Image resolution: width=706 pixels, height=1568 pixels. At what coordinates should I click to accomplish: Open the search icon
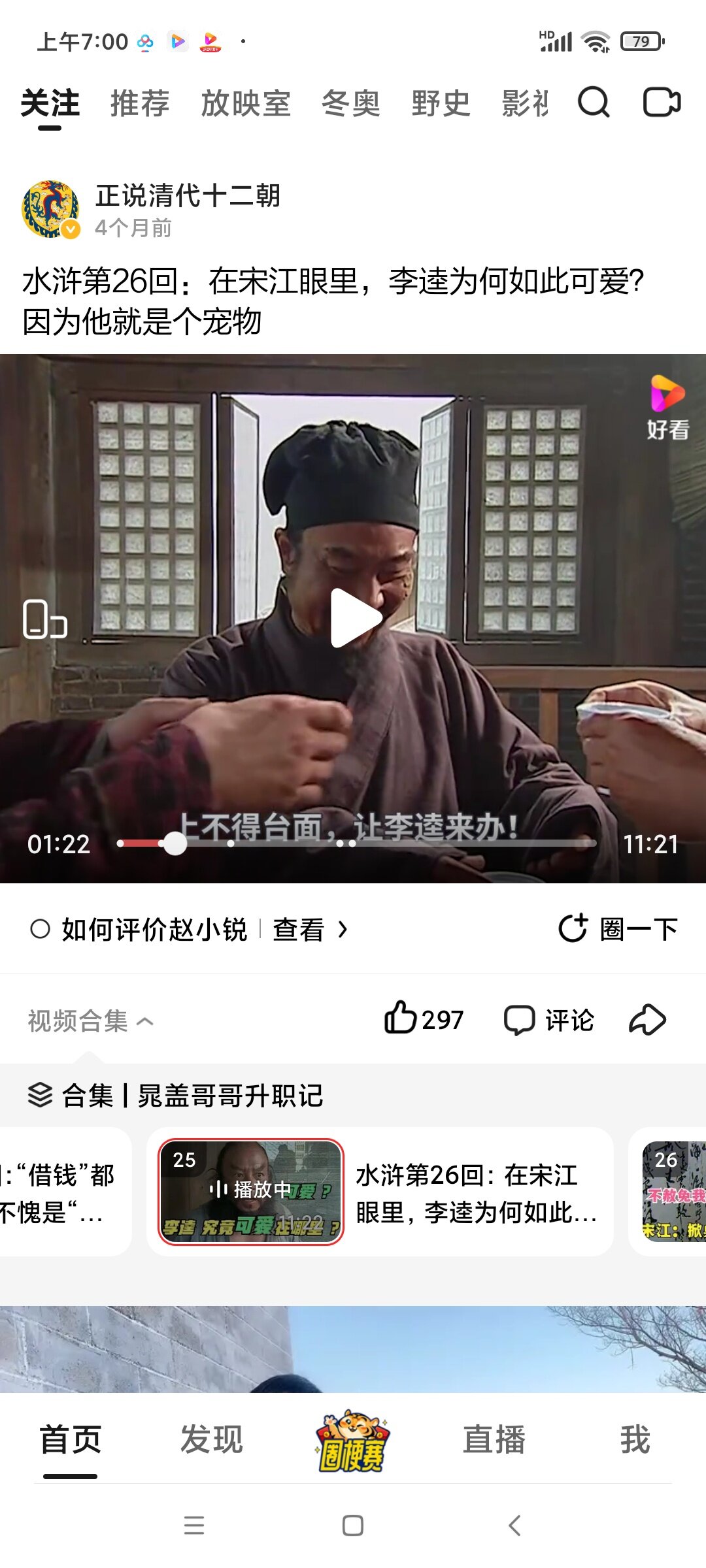(x=594, y=103)
